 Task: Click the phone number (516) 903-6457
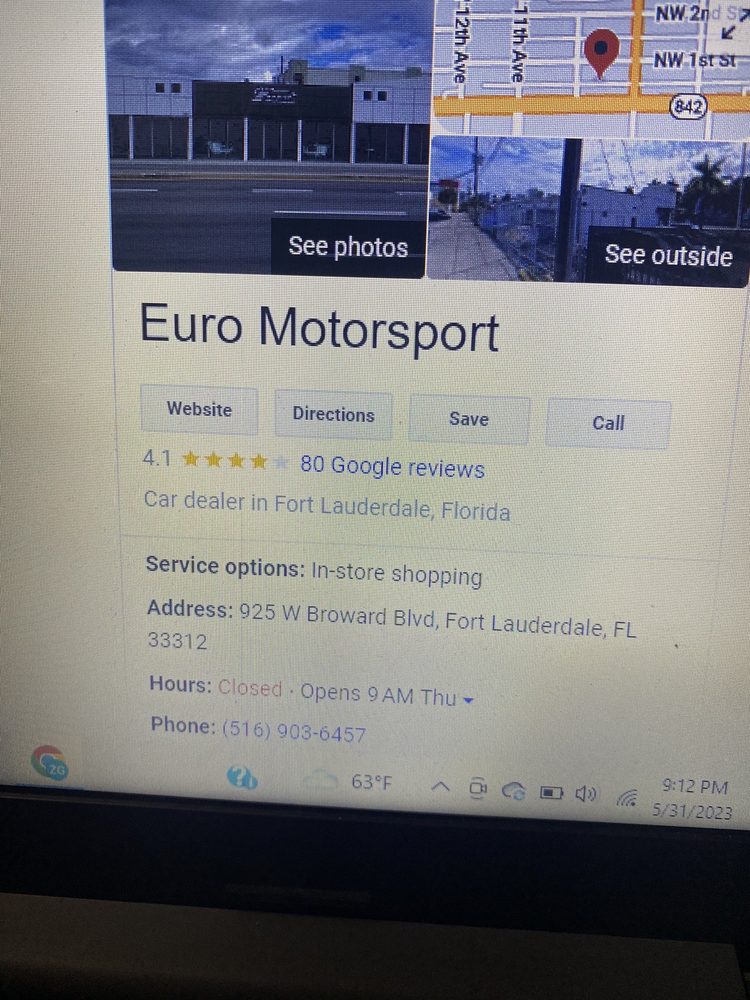pos(291,732)
